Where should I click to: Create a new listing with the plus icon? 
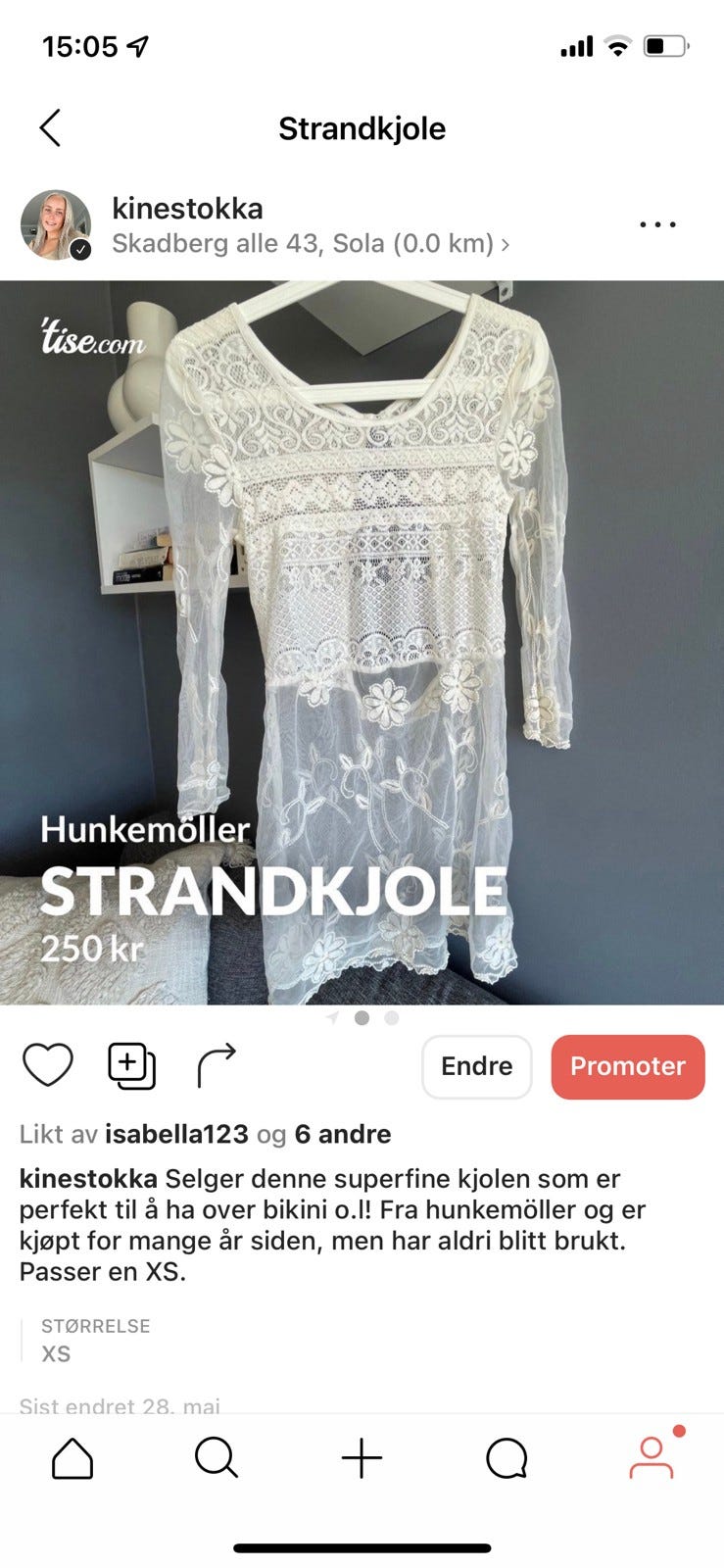(x=362, y=1457)
